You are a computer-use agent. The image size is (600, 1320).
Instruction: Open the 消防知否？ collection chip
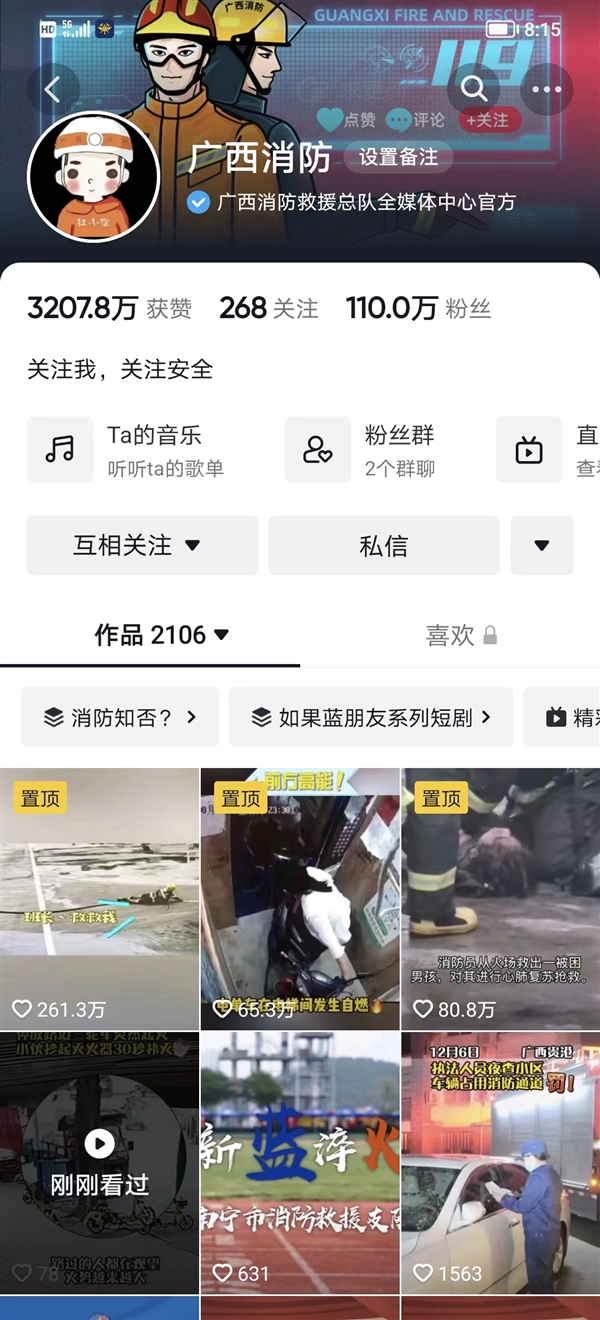coord(120,717)
